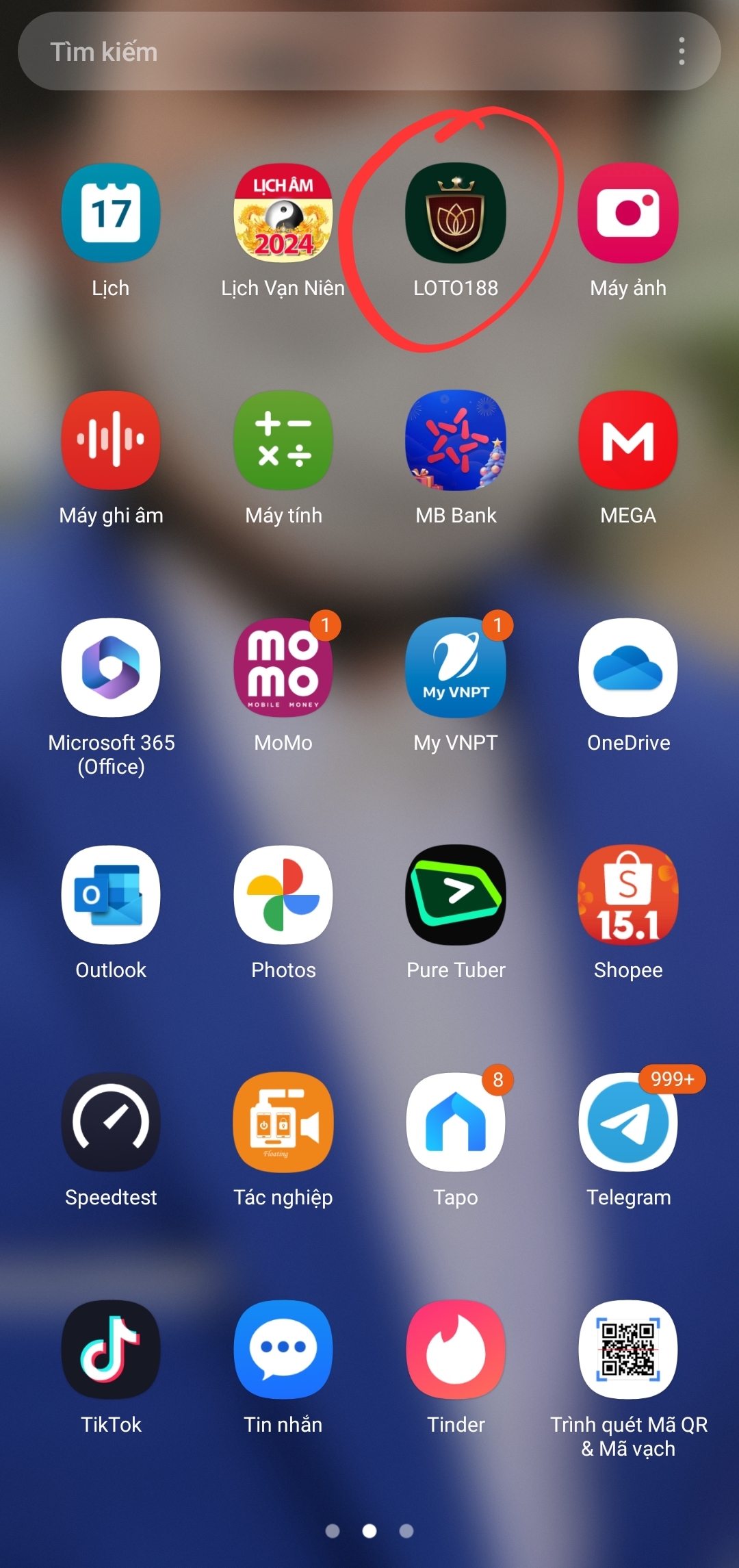This screenshot has width=739, height=1568.
Task: Open the three-dot overflow menu
Action: coord(682,51)
